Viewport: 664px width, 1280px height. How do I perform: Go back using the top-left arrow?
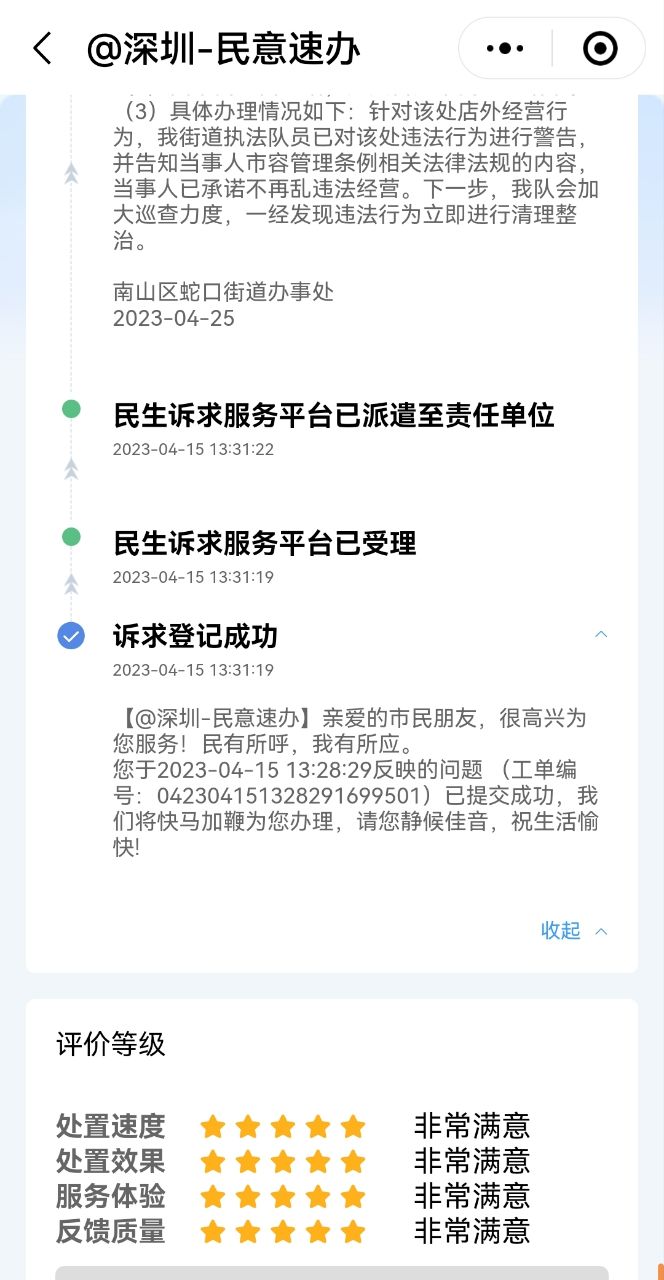(x=42, y=48)
